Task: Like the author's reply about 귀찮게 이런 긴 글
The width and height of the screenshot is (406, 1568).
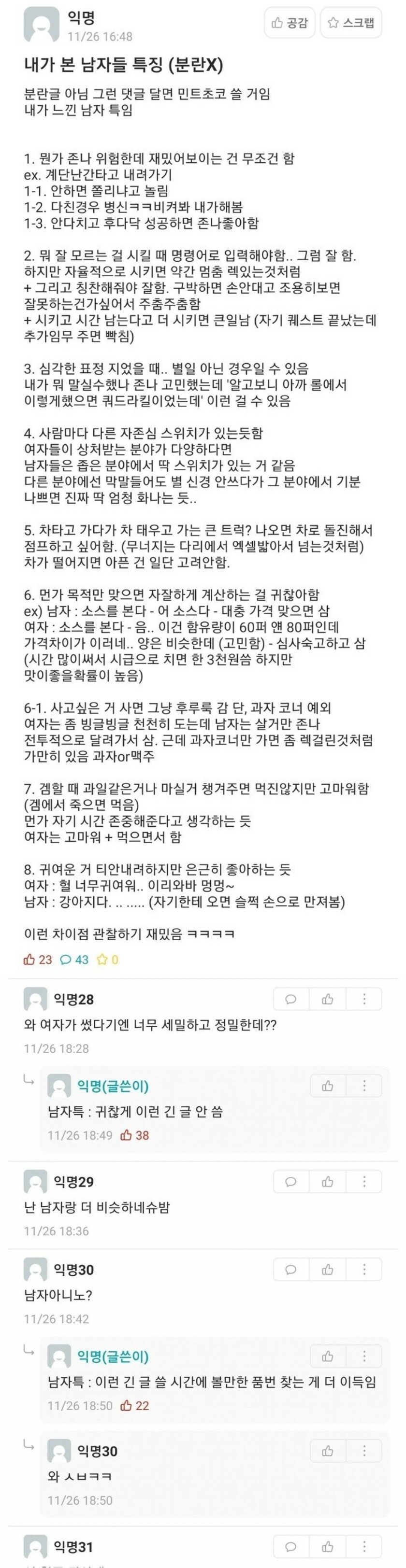Action: click(327, 1086)
